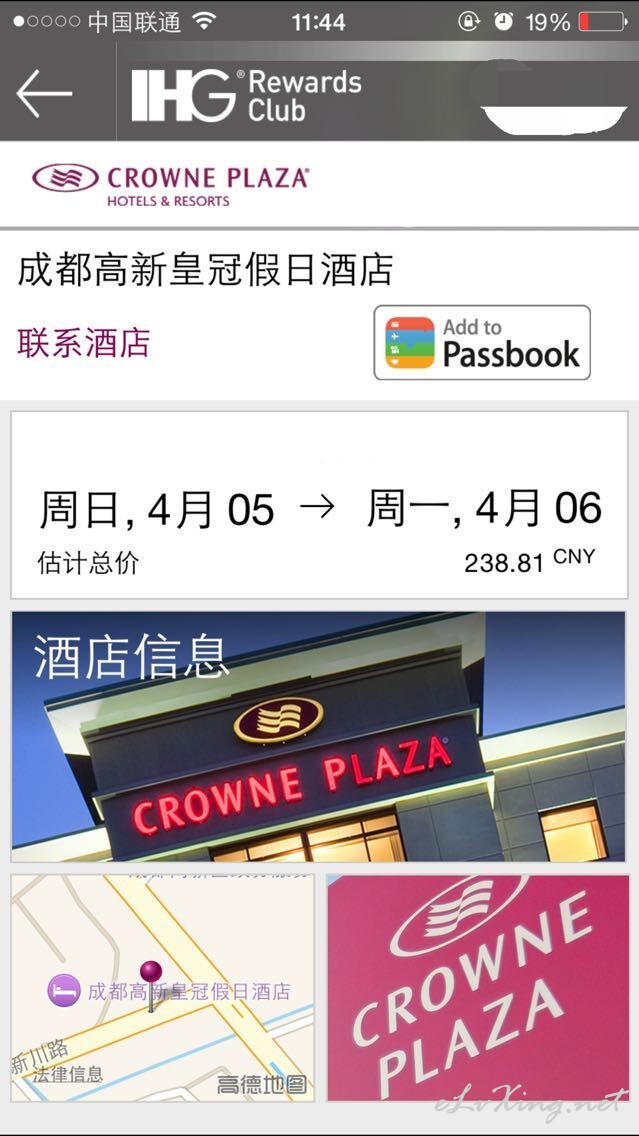This screenshot has width=639, height=1136.
Task: Go back with the arrow icon
Action: click(44, 94)
